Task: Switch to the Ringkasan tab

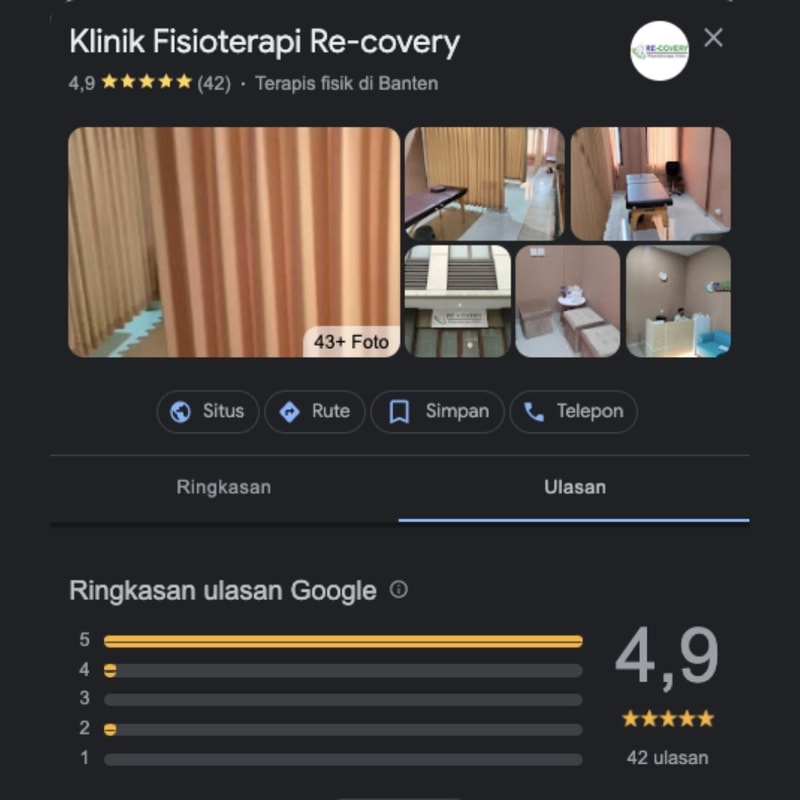Action: (224, 488)
